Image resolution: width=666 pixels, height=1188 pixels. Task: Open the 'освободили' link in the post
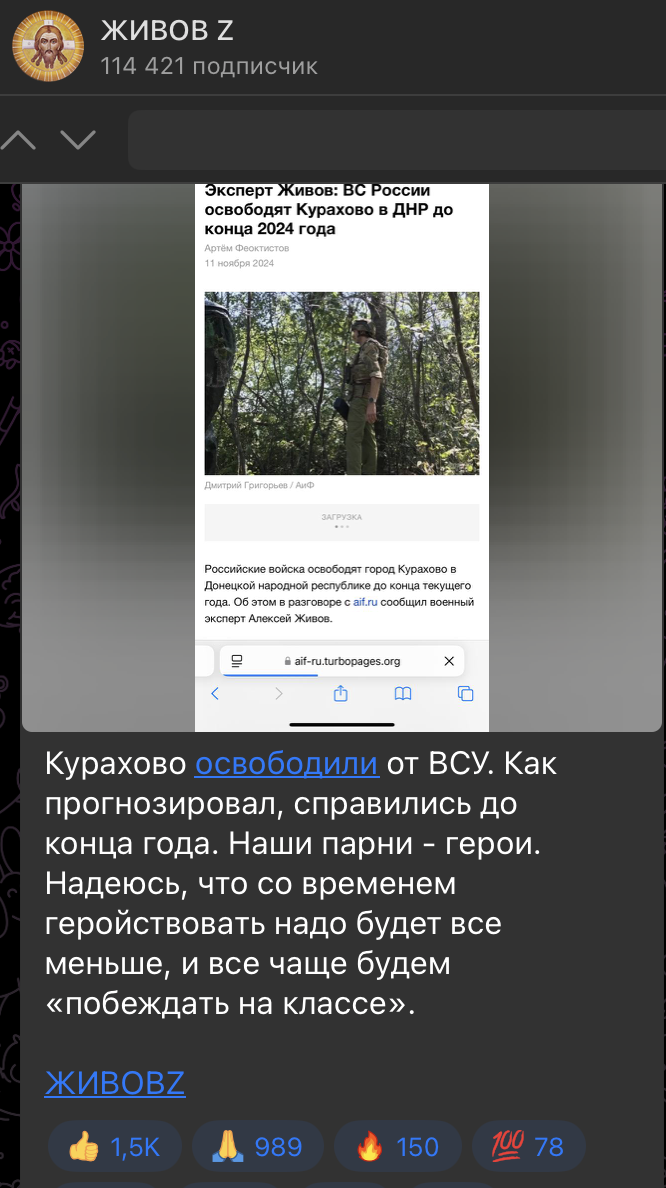(286, 764)
